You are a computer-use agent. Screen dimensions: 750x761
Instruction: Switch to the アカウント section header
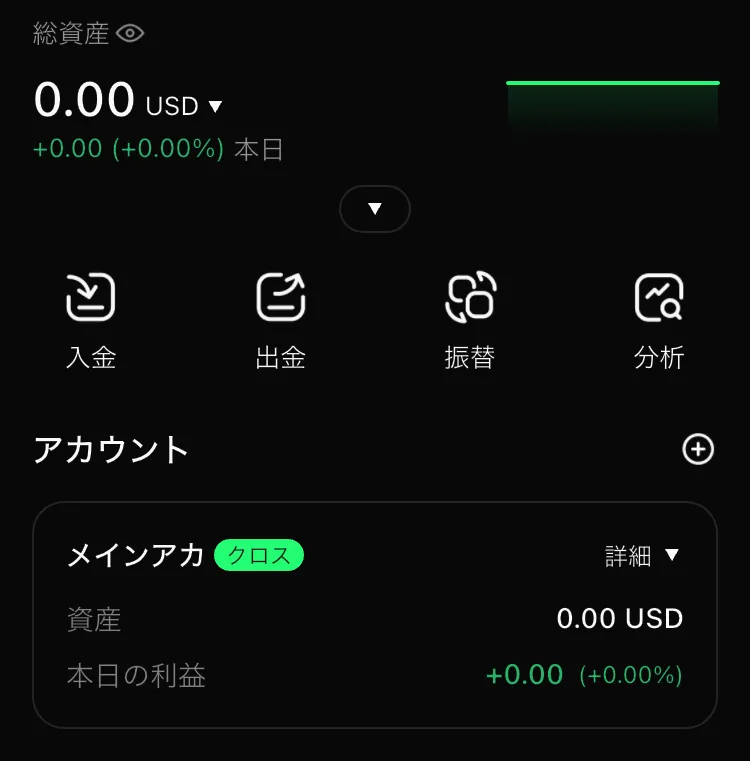tap(110, 450)
